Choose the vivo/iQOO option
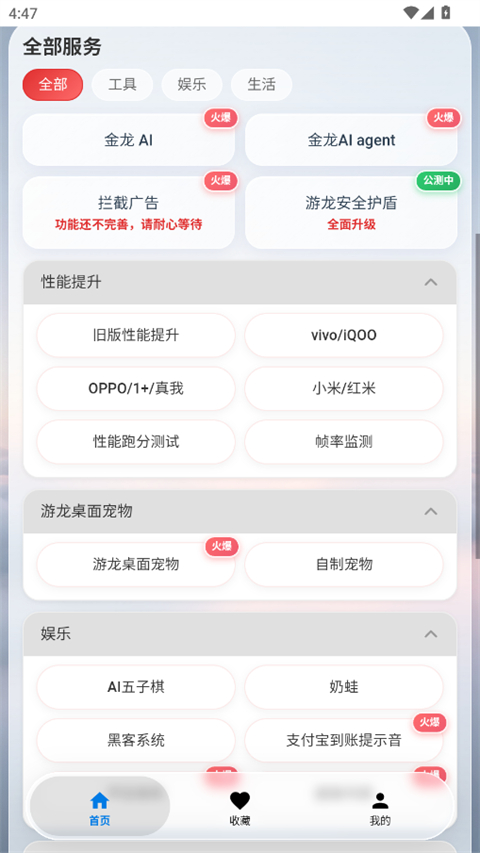Screen dimensions: 480x853 (344, 335)
